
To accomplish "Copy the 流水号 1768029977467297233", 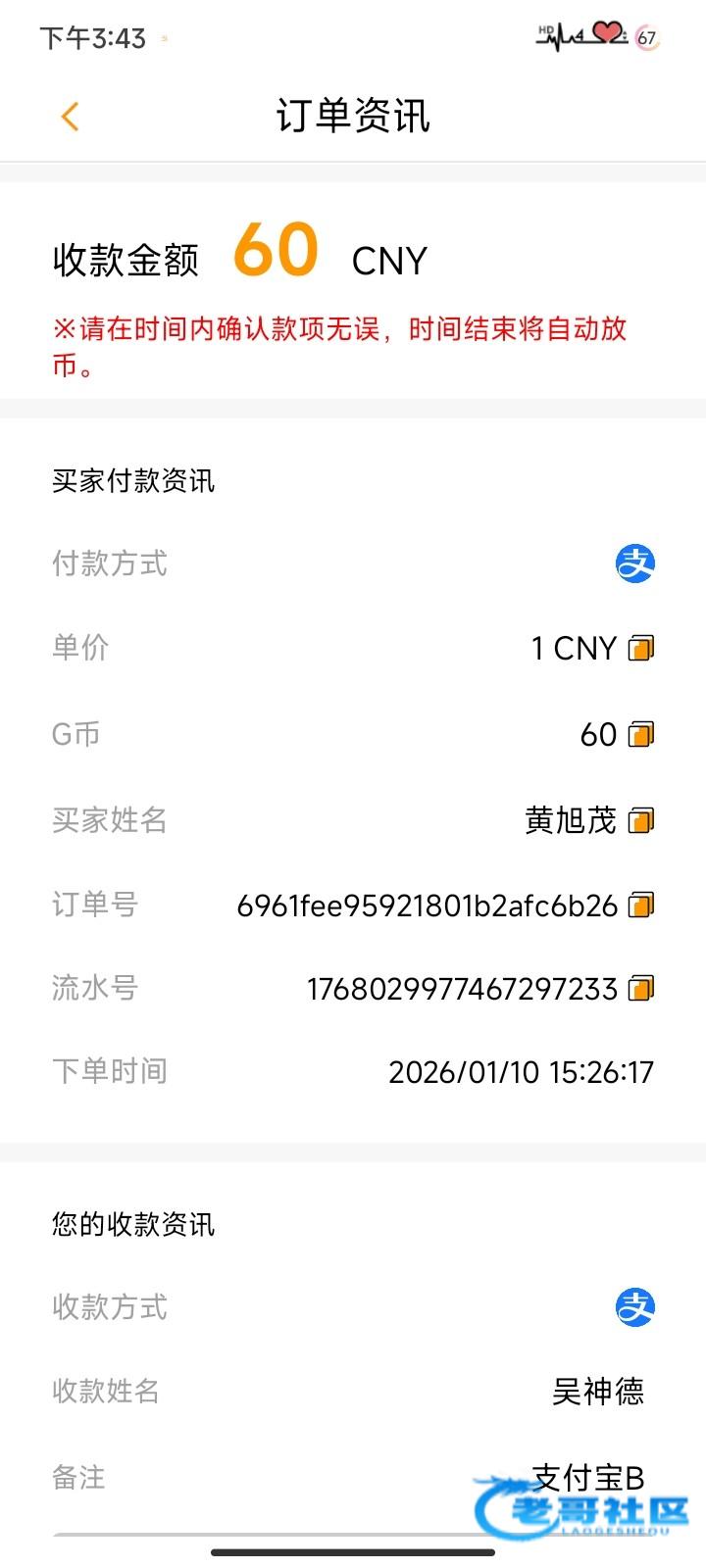I will [641, 988].
